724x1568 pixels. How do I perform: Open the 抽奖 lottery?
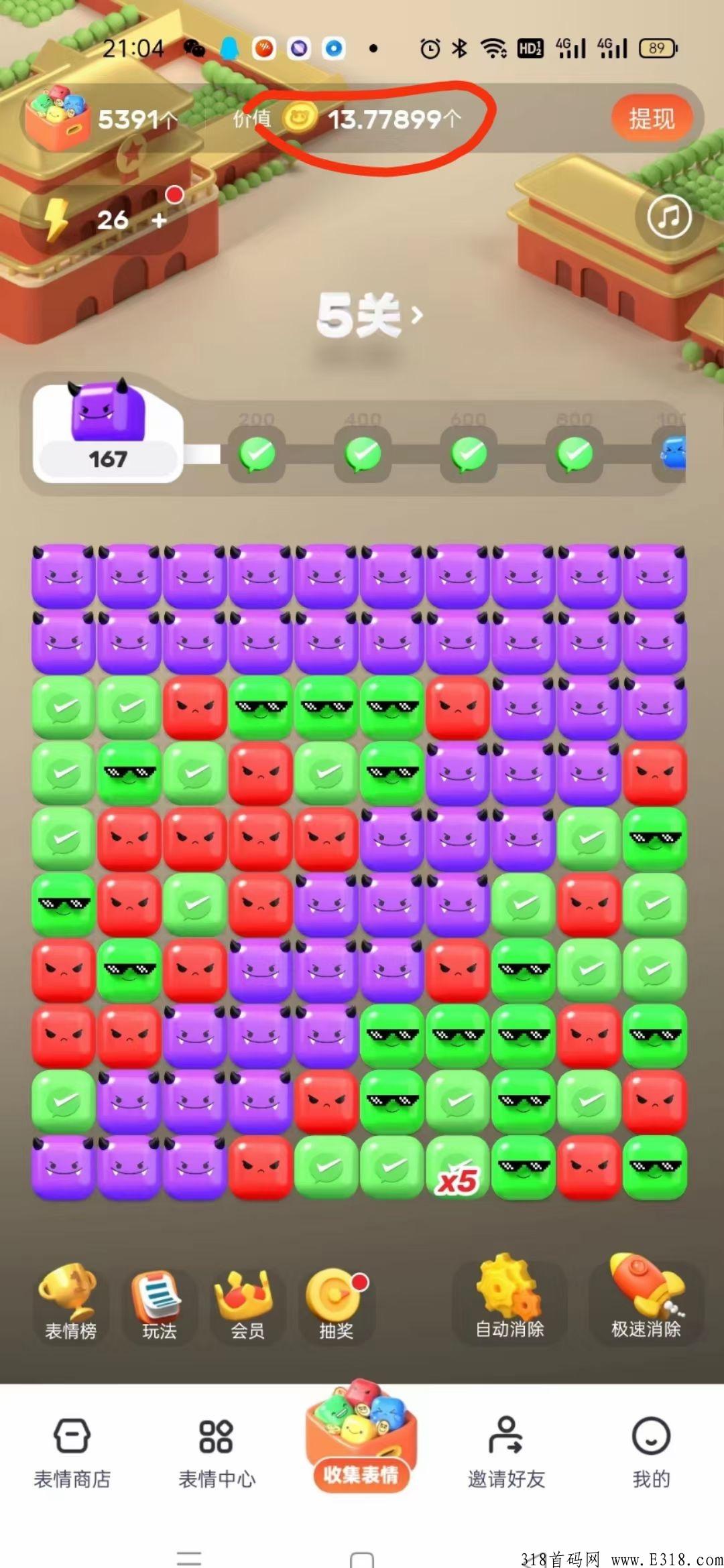click(x=336, y=1304)
